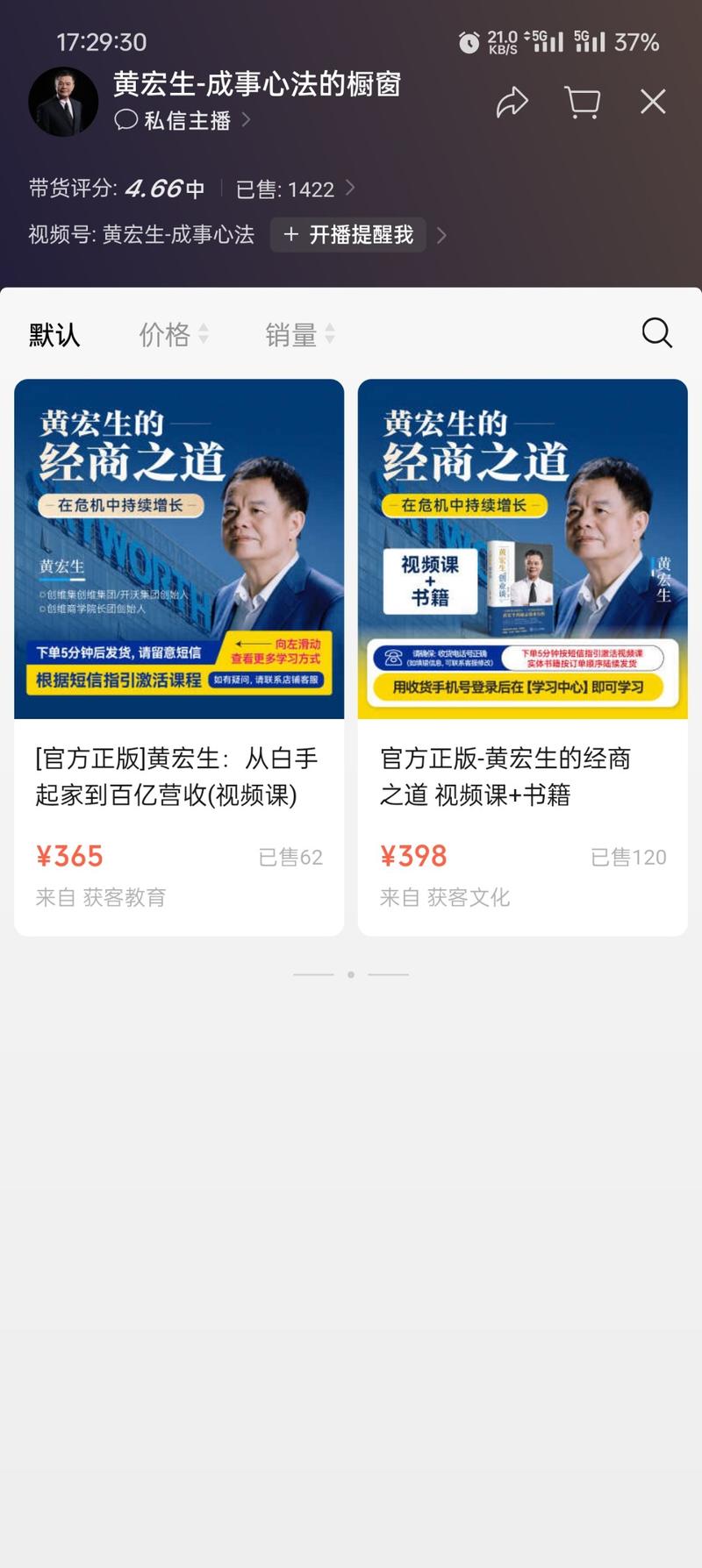Screen dimensions: 702x1568
Task: Enable the 开播提醒我 live reminder
Action: [x=347, y=235]
